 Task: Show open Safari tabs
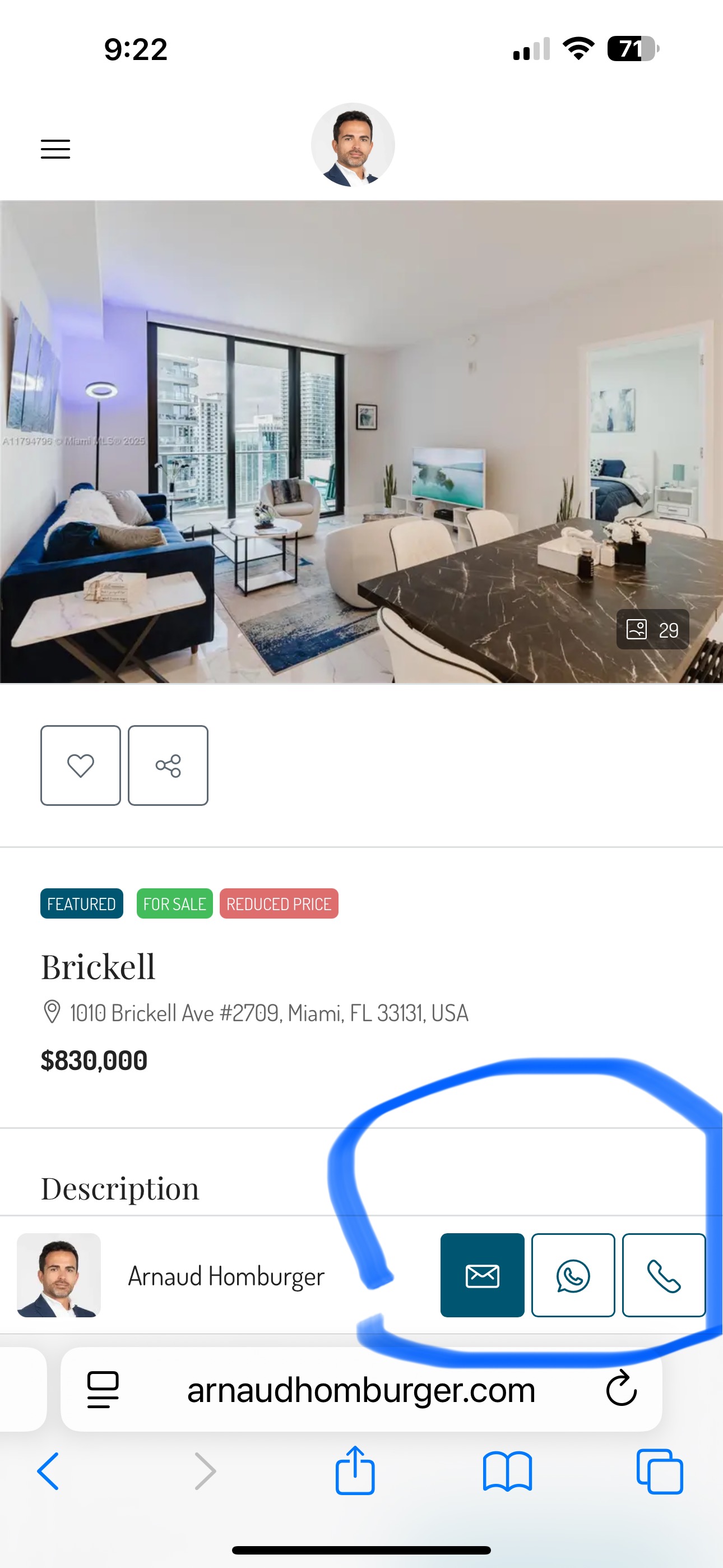tap(660, 1471)
